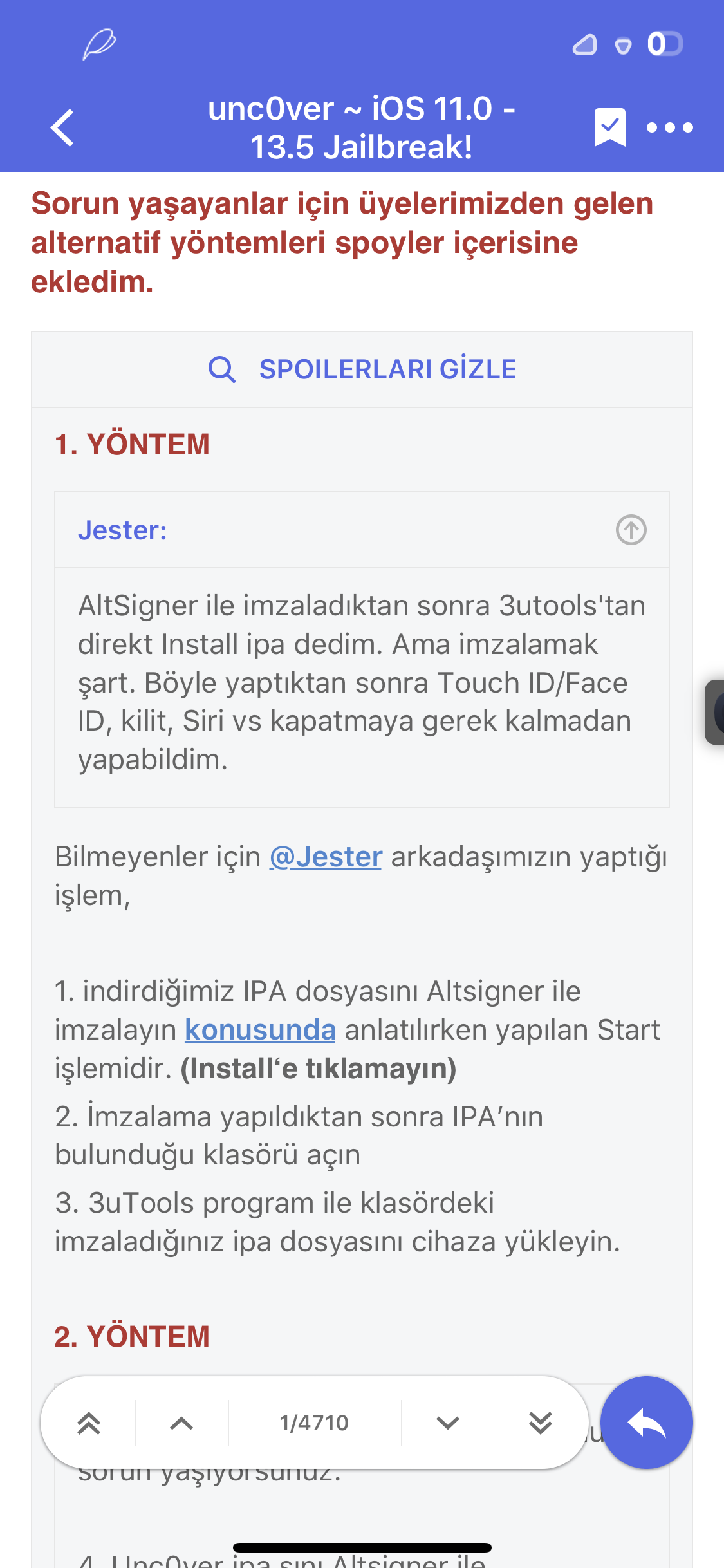Screen dimensions: 724x1568
Task: Go to the previous page
Action: (181, 1423)
